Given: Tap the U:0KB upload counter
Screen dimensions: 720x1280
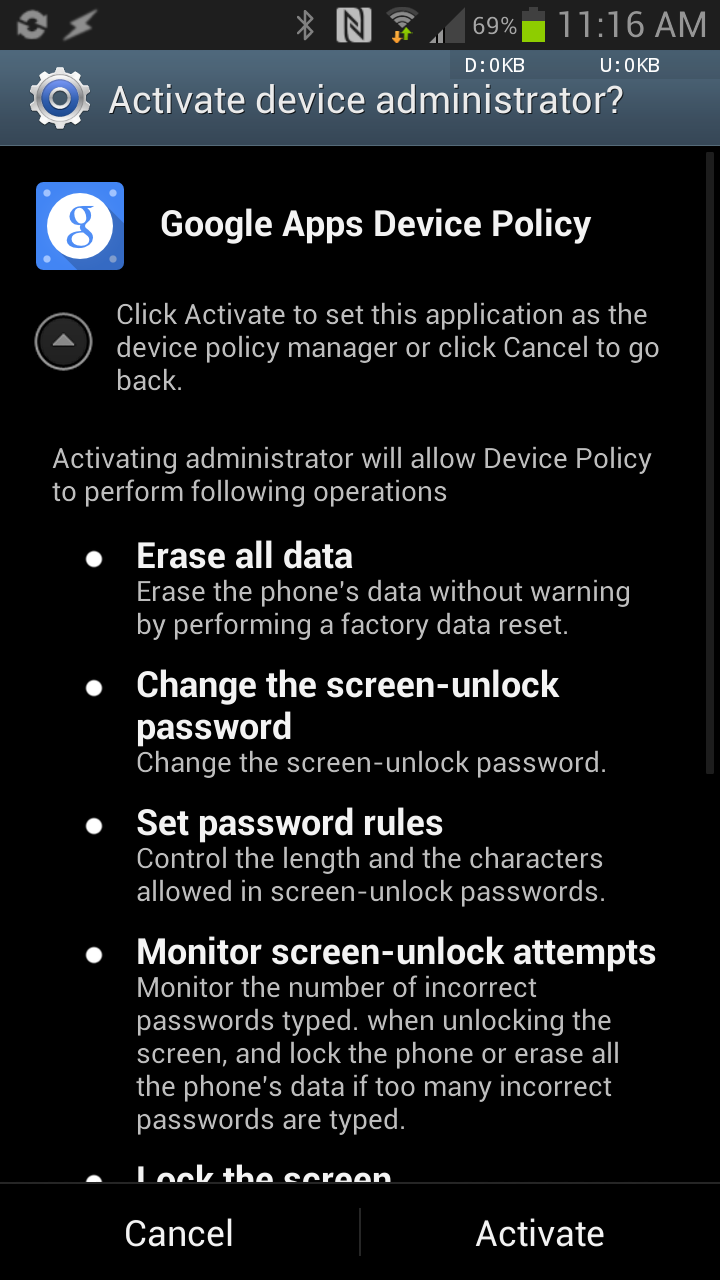Looking at the screenshot, I should (x=632, y=65).
